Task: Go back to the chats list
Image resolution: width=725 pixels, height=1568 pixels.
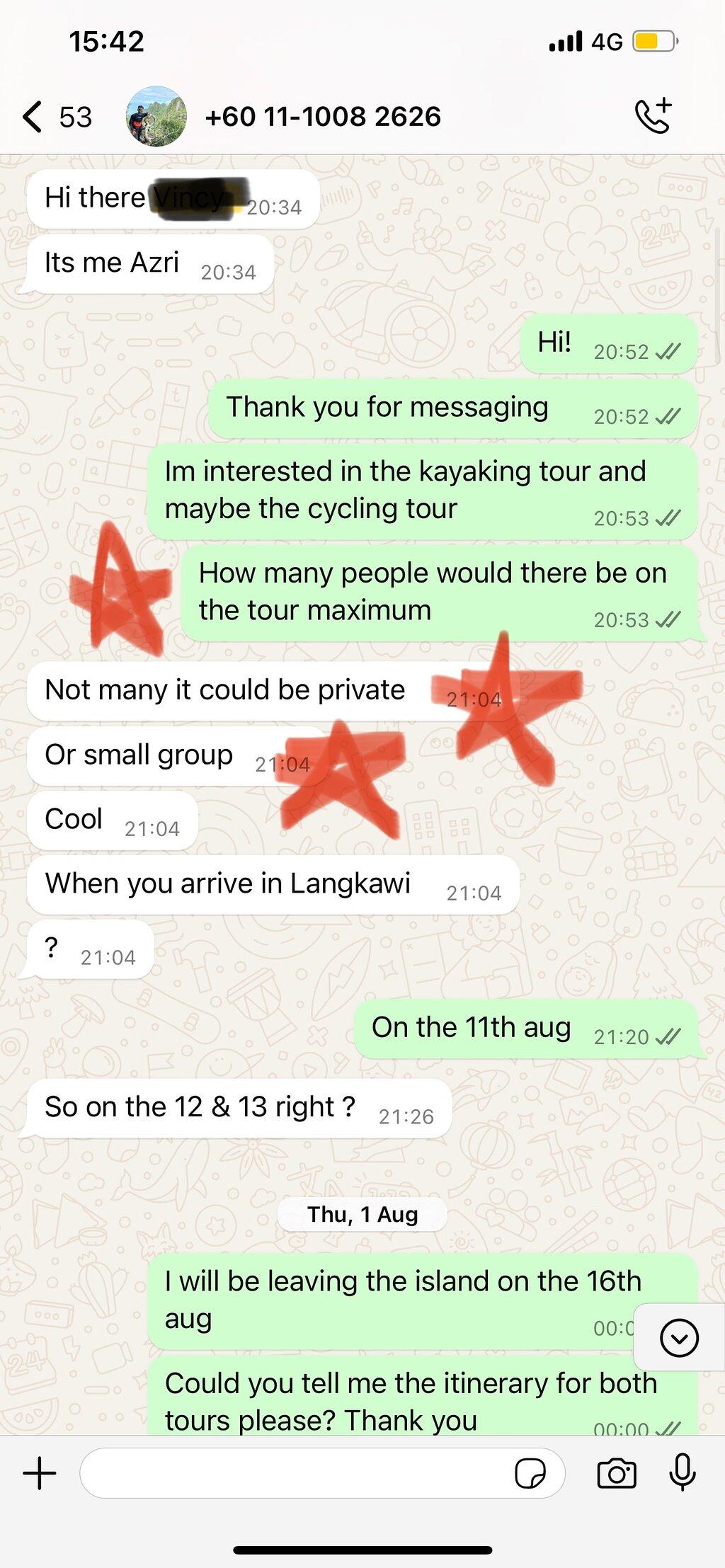Action: (57, 117)
